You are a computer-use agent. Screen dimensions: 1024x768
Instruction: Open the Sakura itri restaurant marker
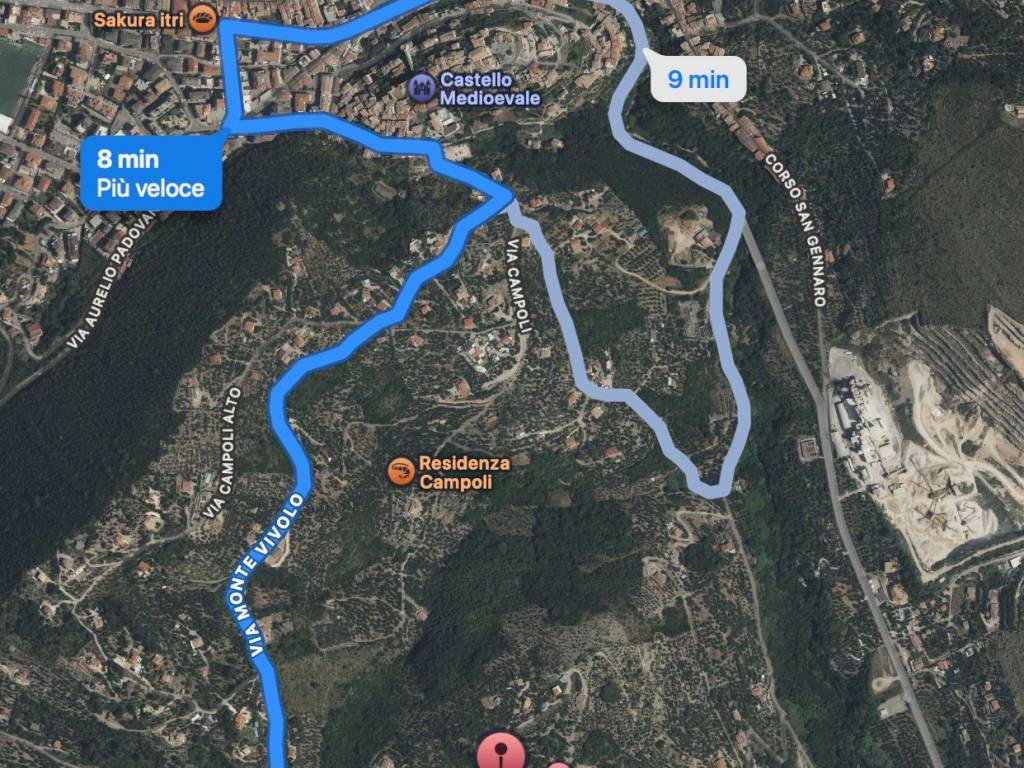(x=203, y=18)
